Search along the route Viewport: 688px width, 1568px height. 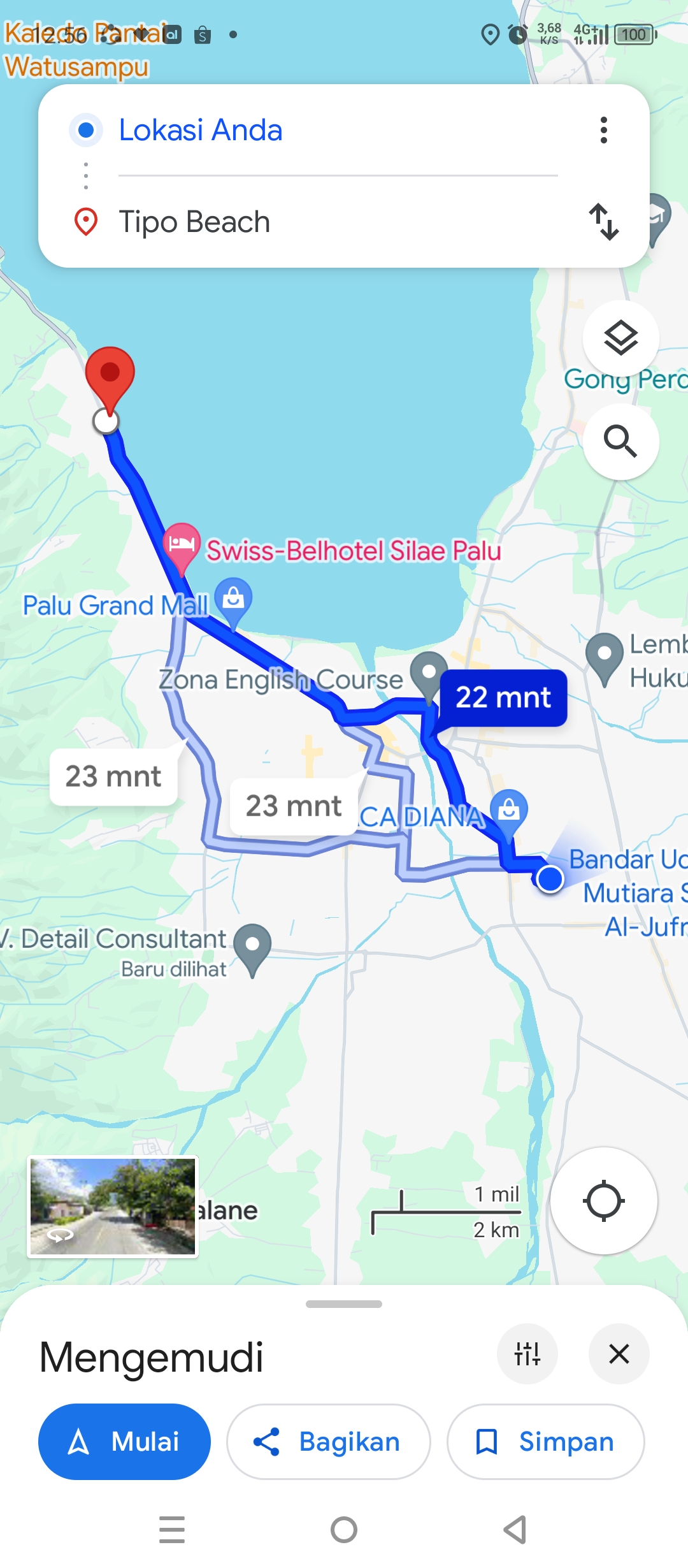pos(620,441)
